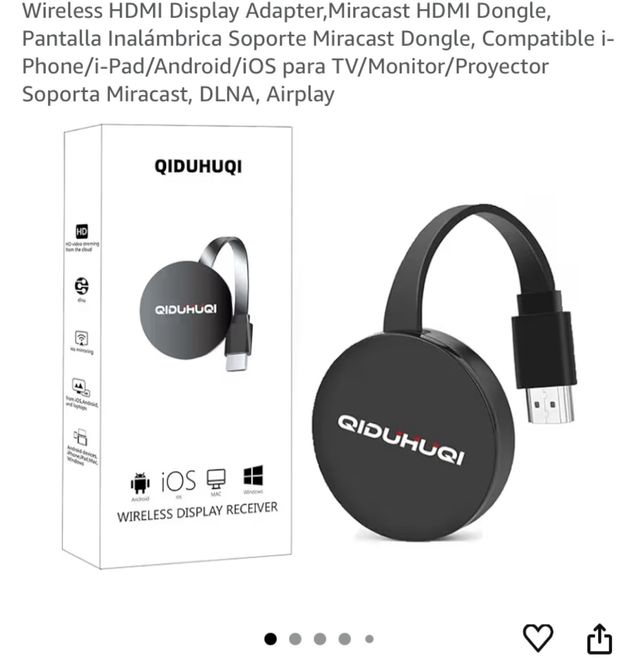
Task: Add this product to your wish list
Action: (538, 636)
